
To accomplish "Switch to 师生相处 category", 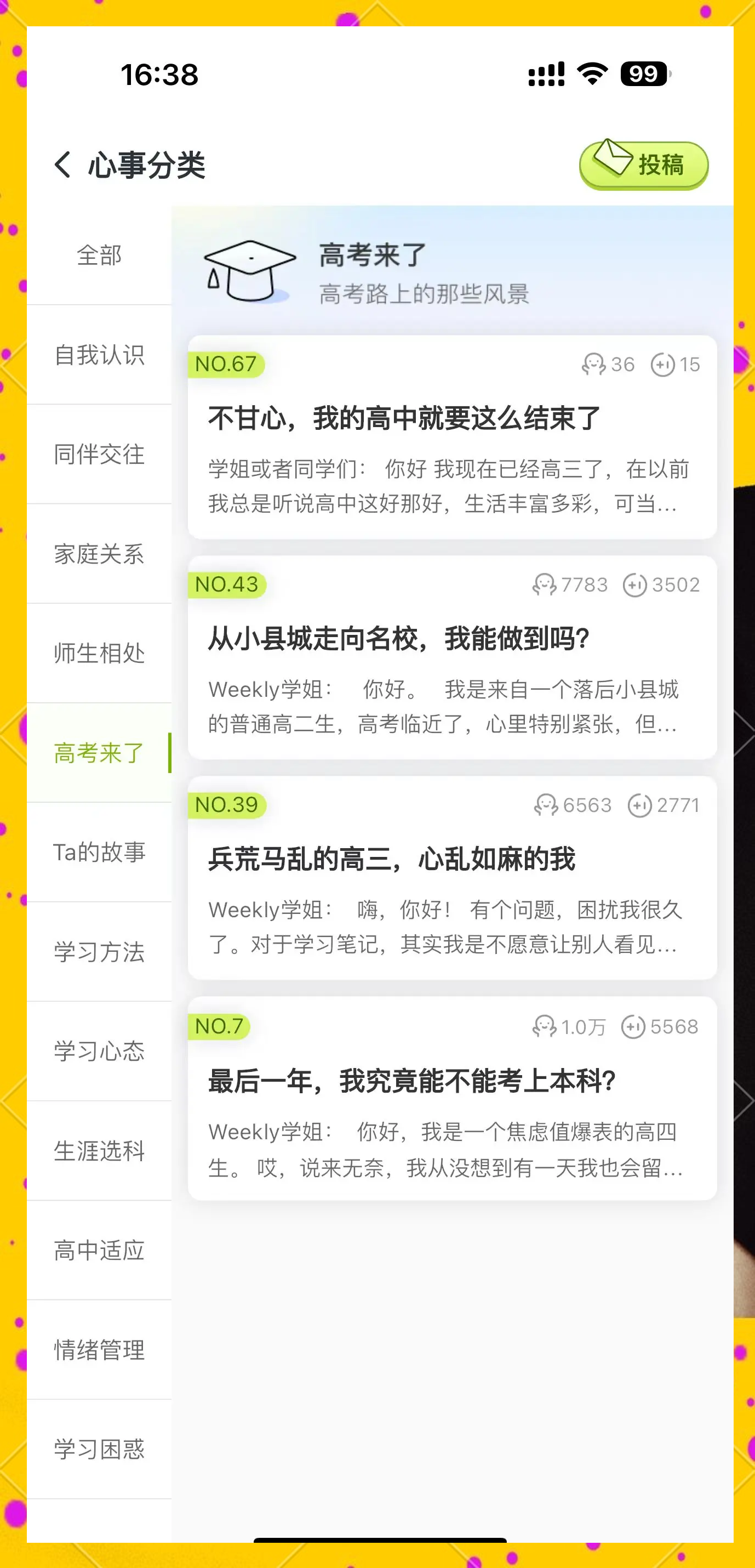I will pos(99,653).
